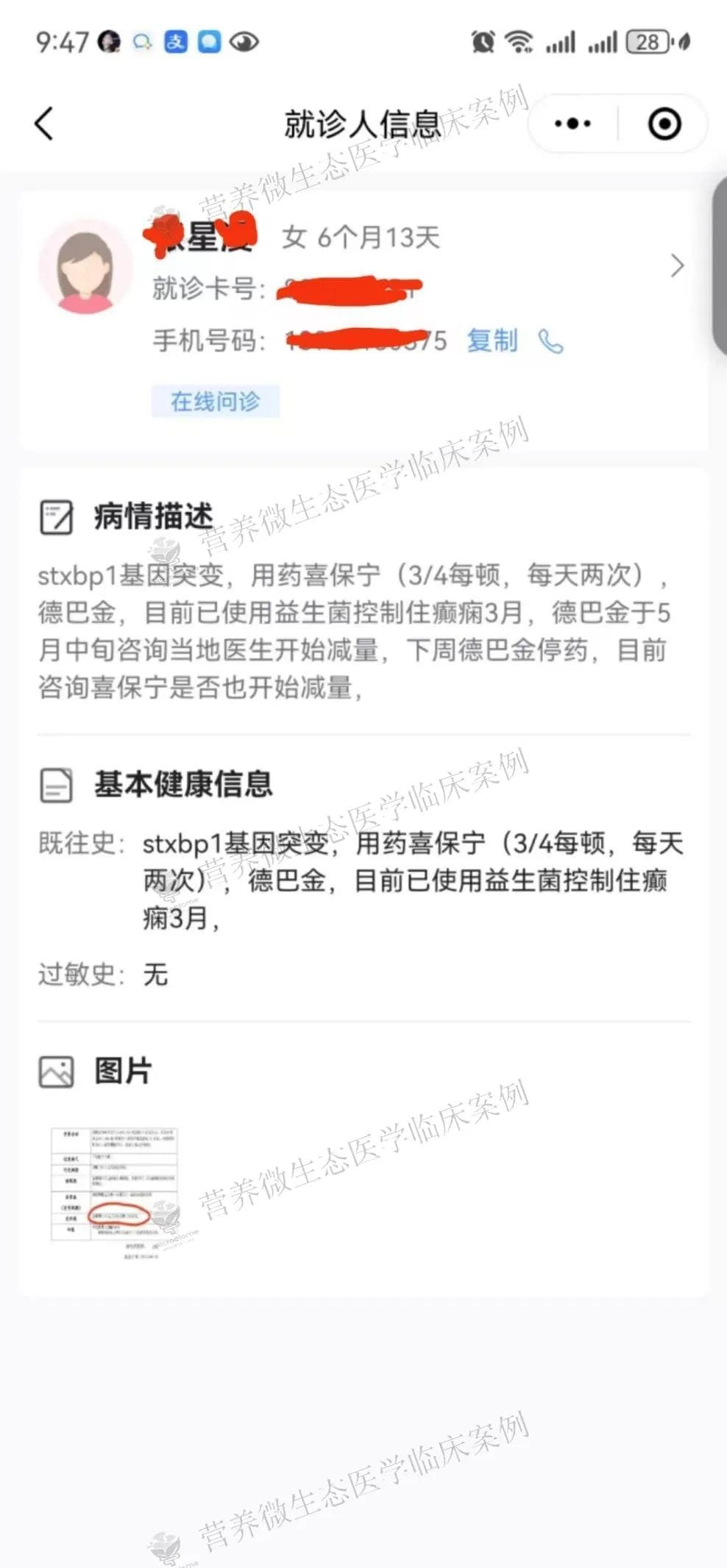Viewport: 727px width, 1568px height.
Task: Tap 复制 to copy the phone number
Action: pos(492,341)
